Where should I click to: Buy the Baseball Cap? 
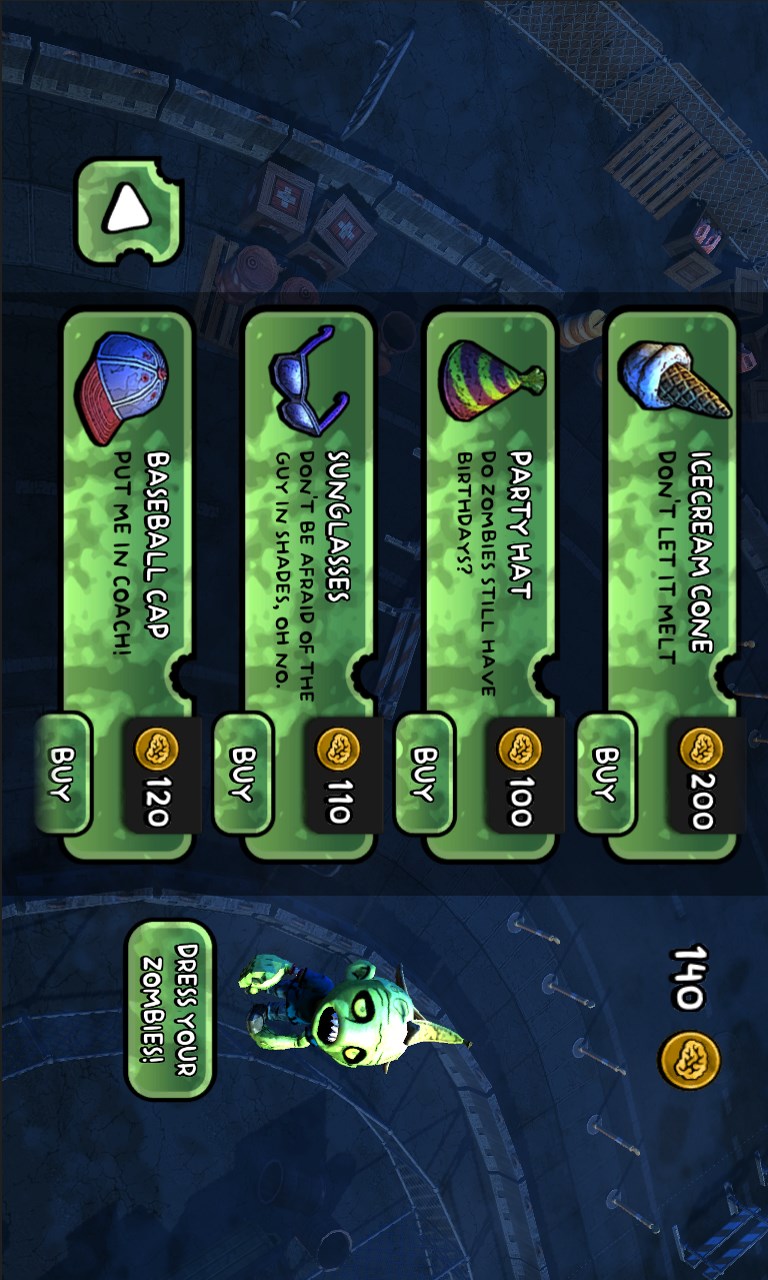pyautogui.click(x=63, y=774)
